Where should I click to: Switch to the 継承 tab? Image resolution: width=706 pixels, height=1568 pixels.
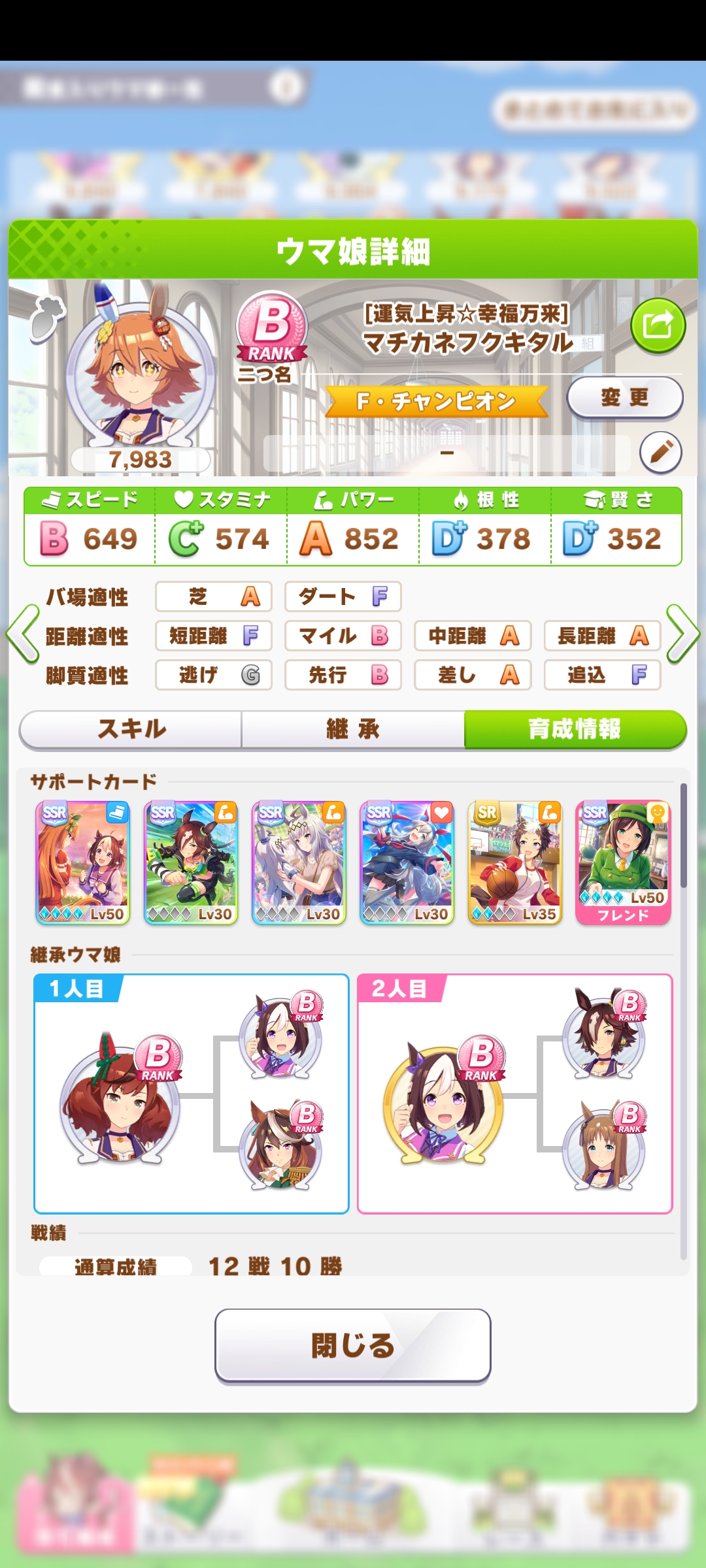[x=353, y=728]
